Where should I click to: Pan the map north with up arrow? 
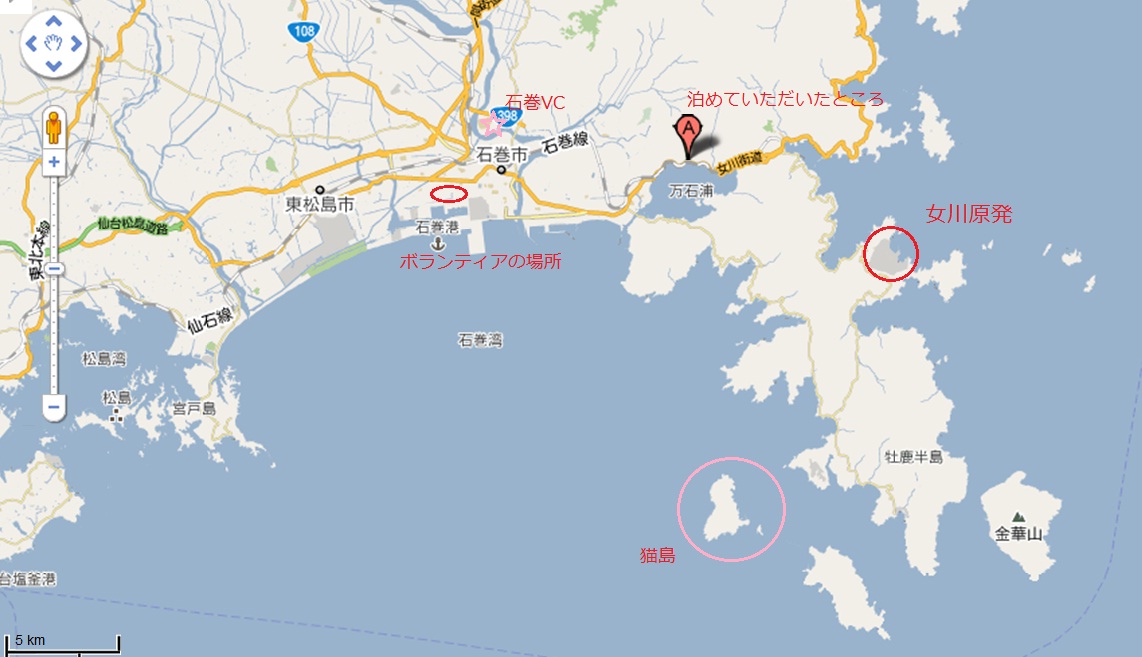(x=54, y=21)
